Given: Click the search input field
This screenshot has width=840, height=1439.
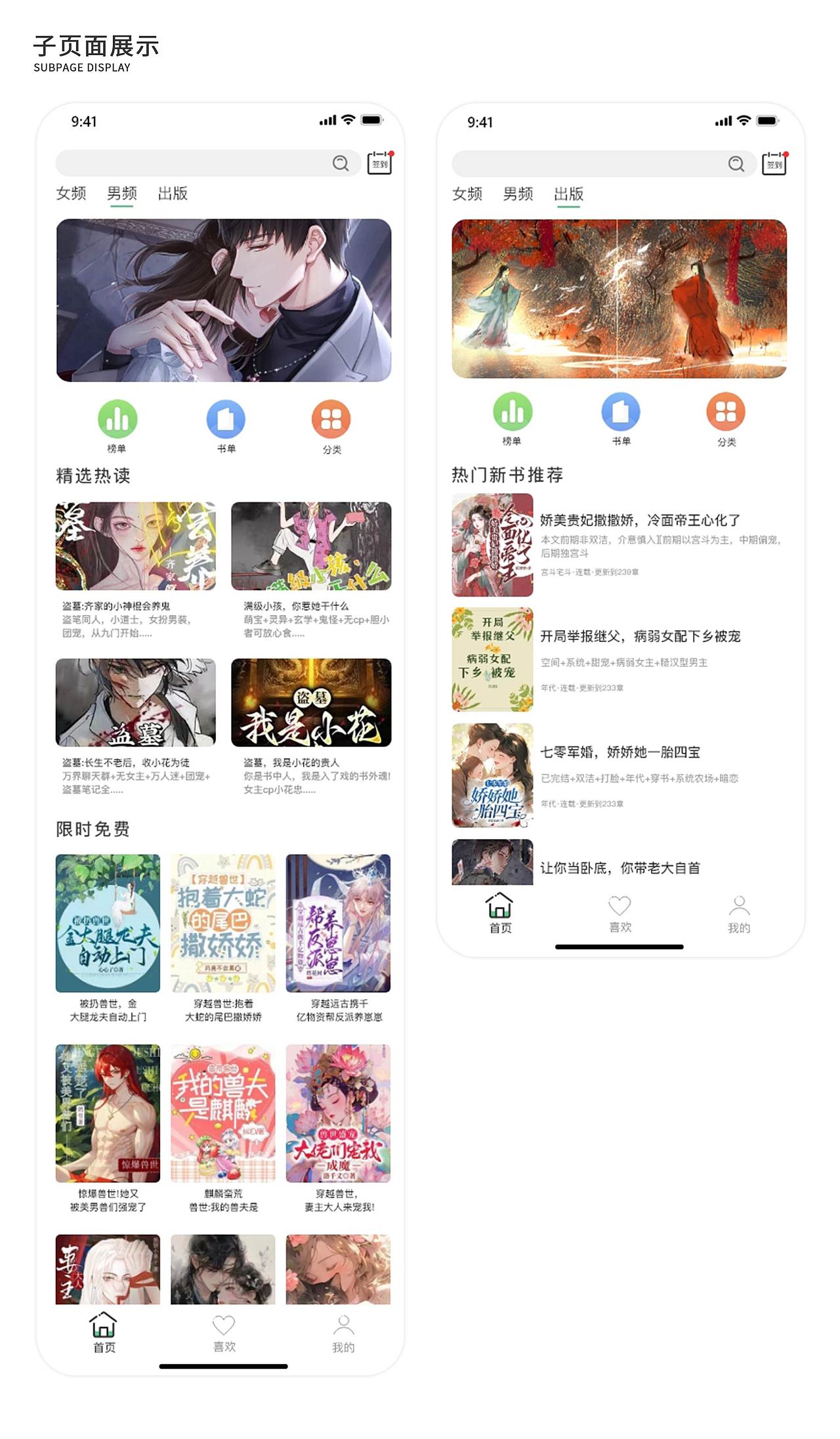Looking at the screenshot, I should pos(197,164).
